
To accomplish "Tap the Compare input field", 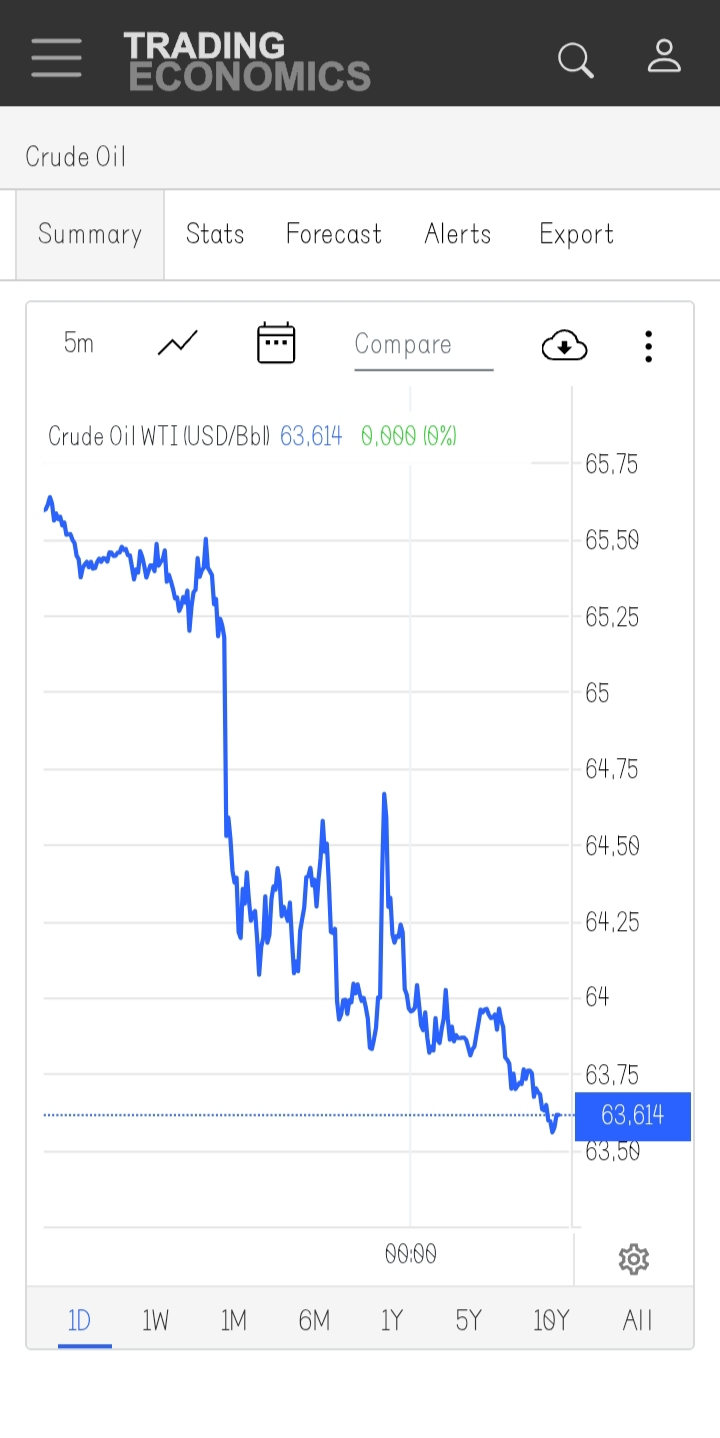I will pyautogui.click(x=423, y=345).
